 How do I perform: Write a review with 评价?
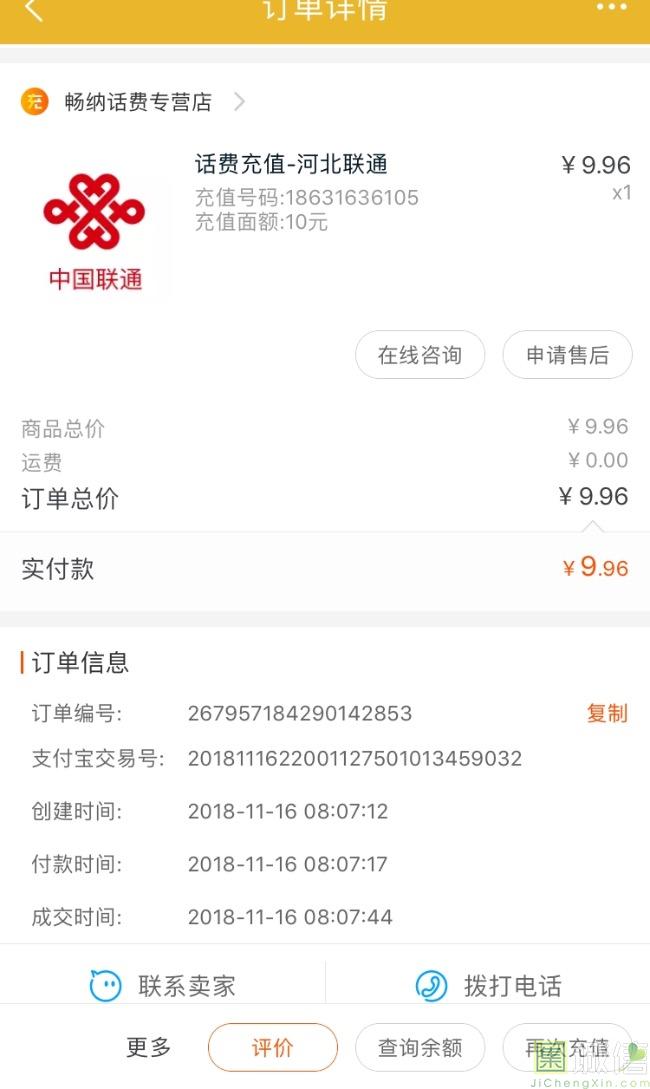pyautogui.click(x=272, y=1047)
